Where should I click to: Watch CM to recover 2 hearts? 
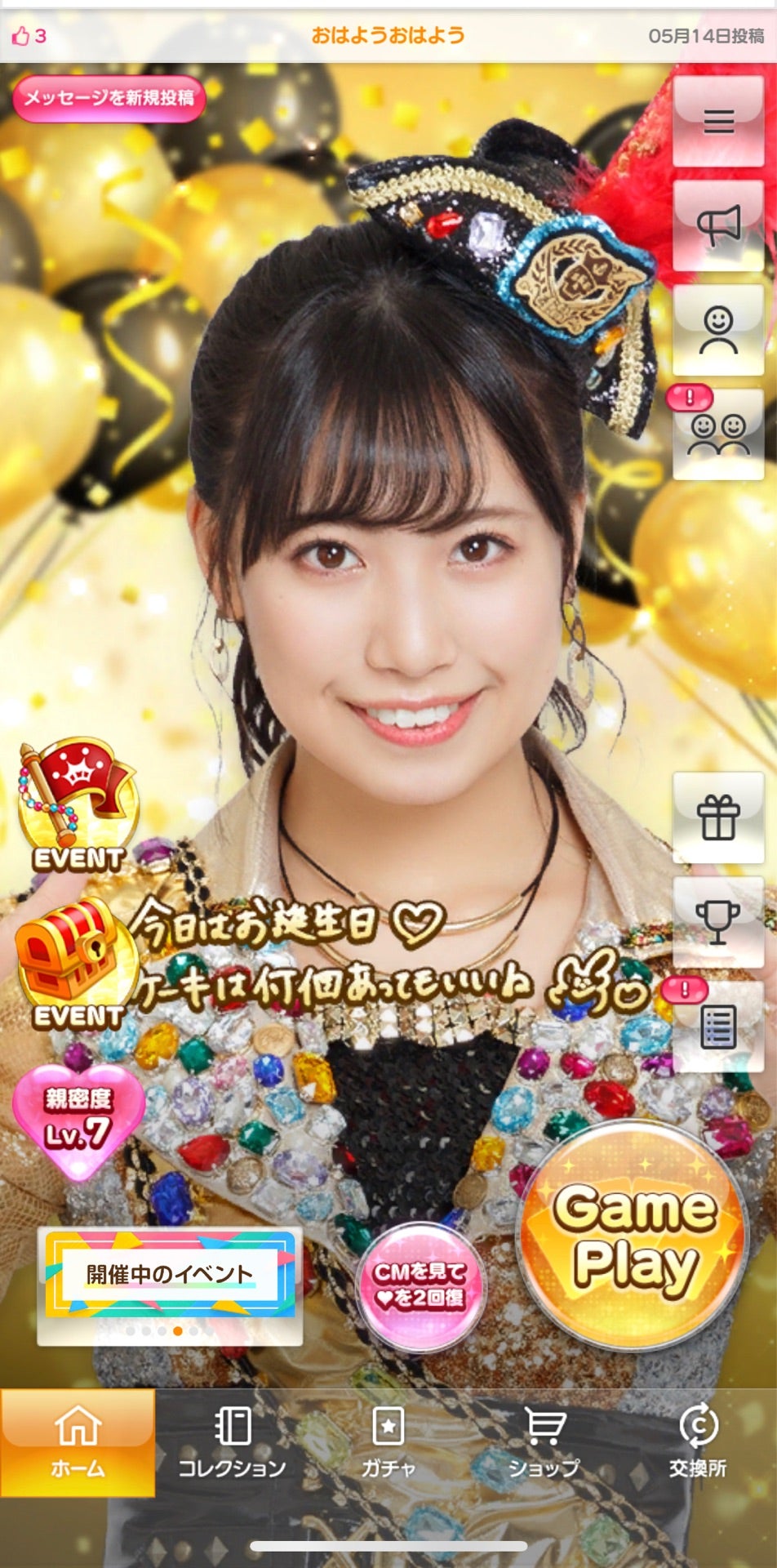[x=420, y=1285]
